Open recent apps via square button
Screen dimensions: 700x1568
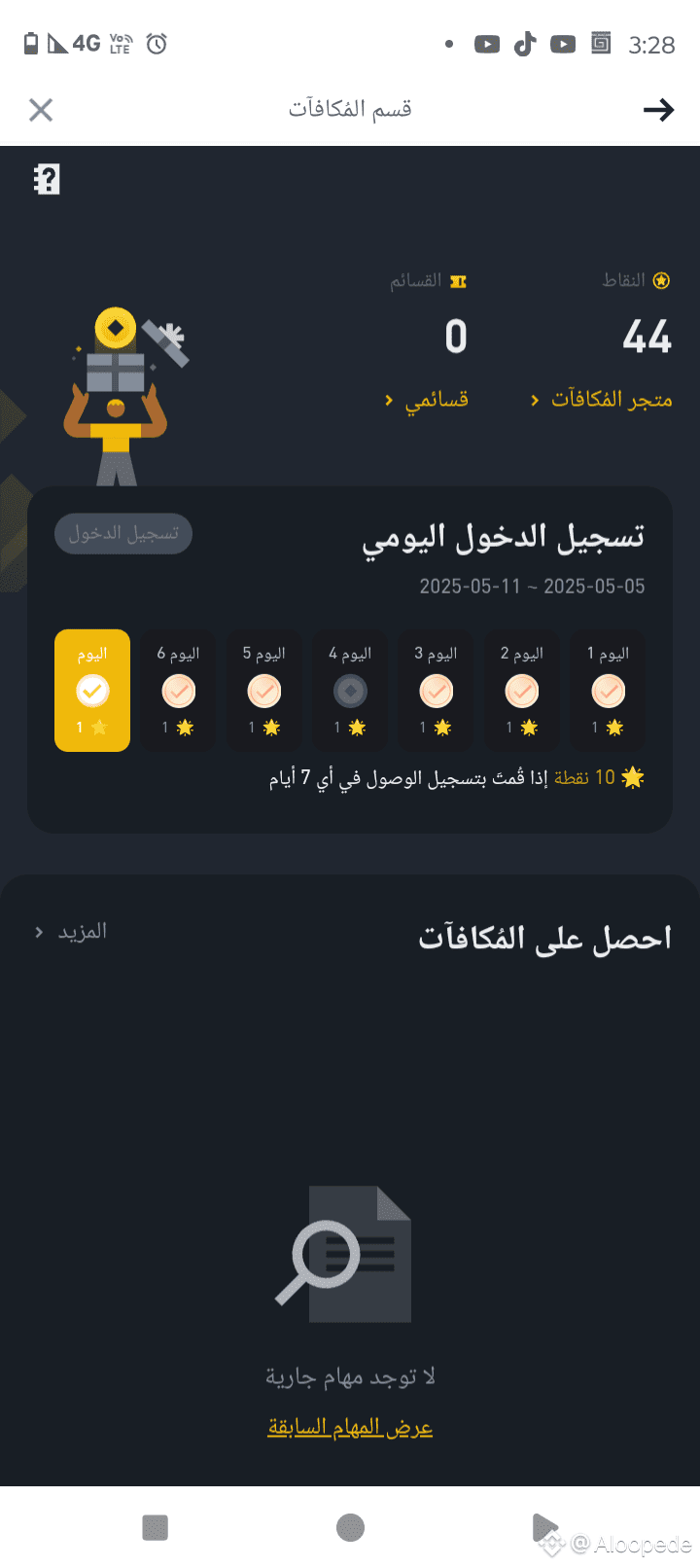[156, 1527]
